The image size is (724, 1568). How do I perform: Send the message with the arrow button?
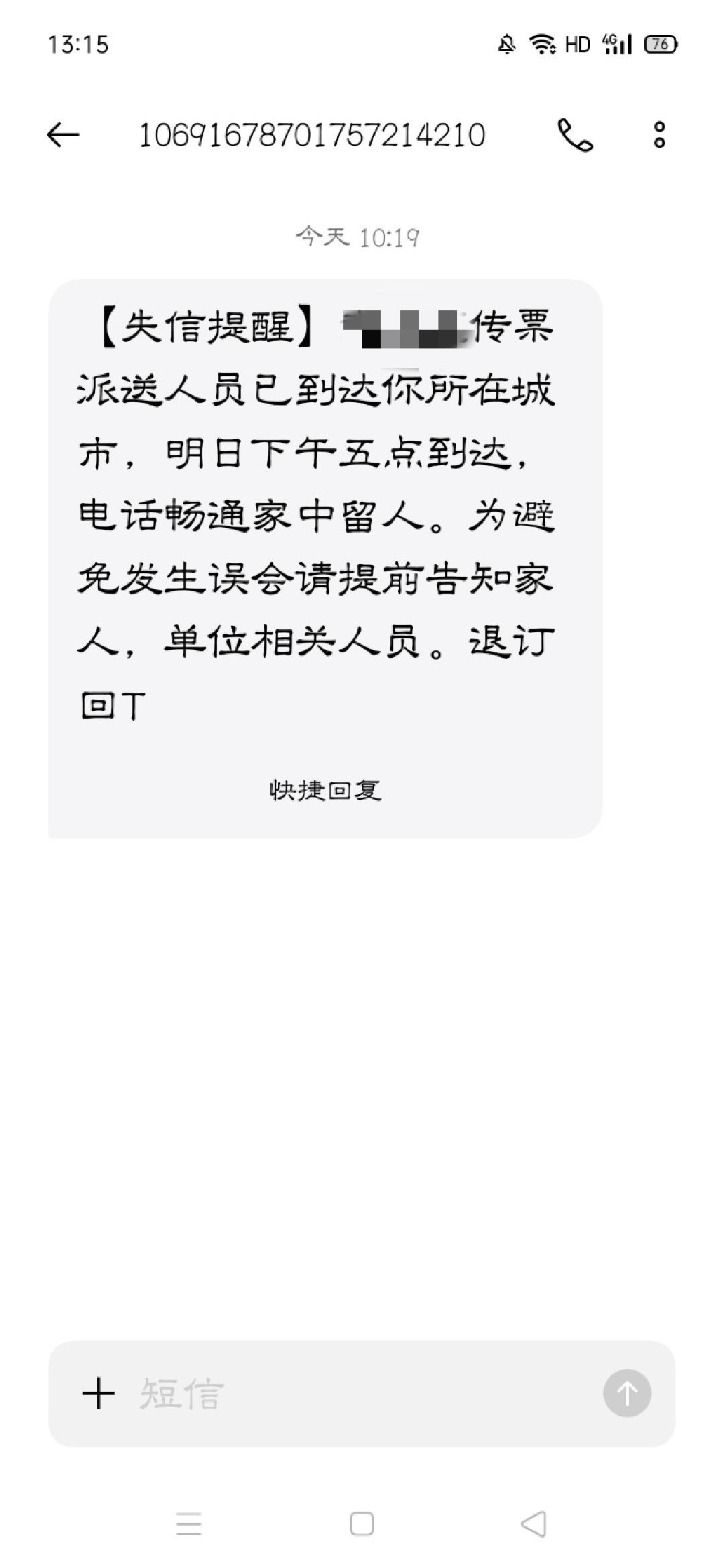pyautogui.click(x=627, y=1393)
